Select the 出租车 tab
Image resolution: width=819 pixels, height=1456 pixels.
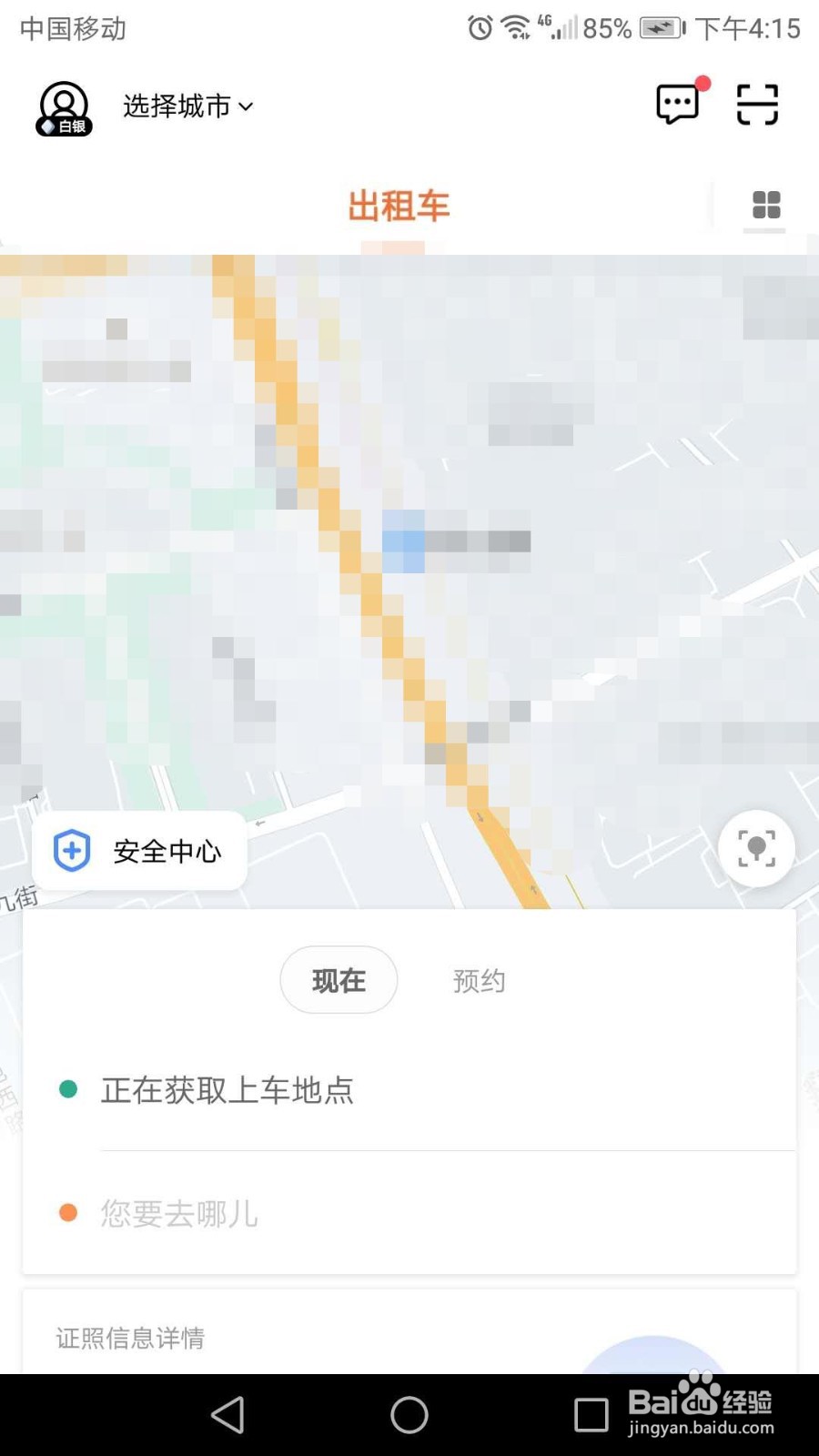click(x=399, y=207)
